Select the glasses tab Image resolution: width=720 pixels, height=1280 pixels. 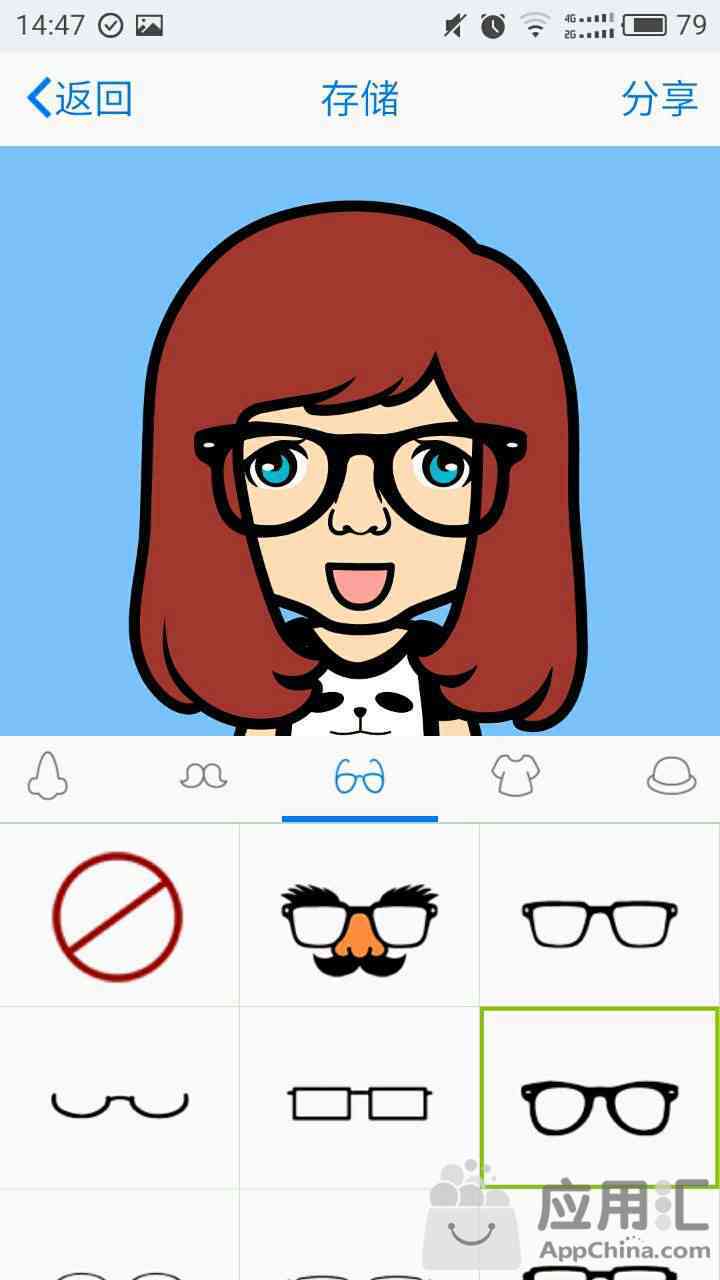360,776
